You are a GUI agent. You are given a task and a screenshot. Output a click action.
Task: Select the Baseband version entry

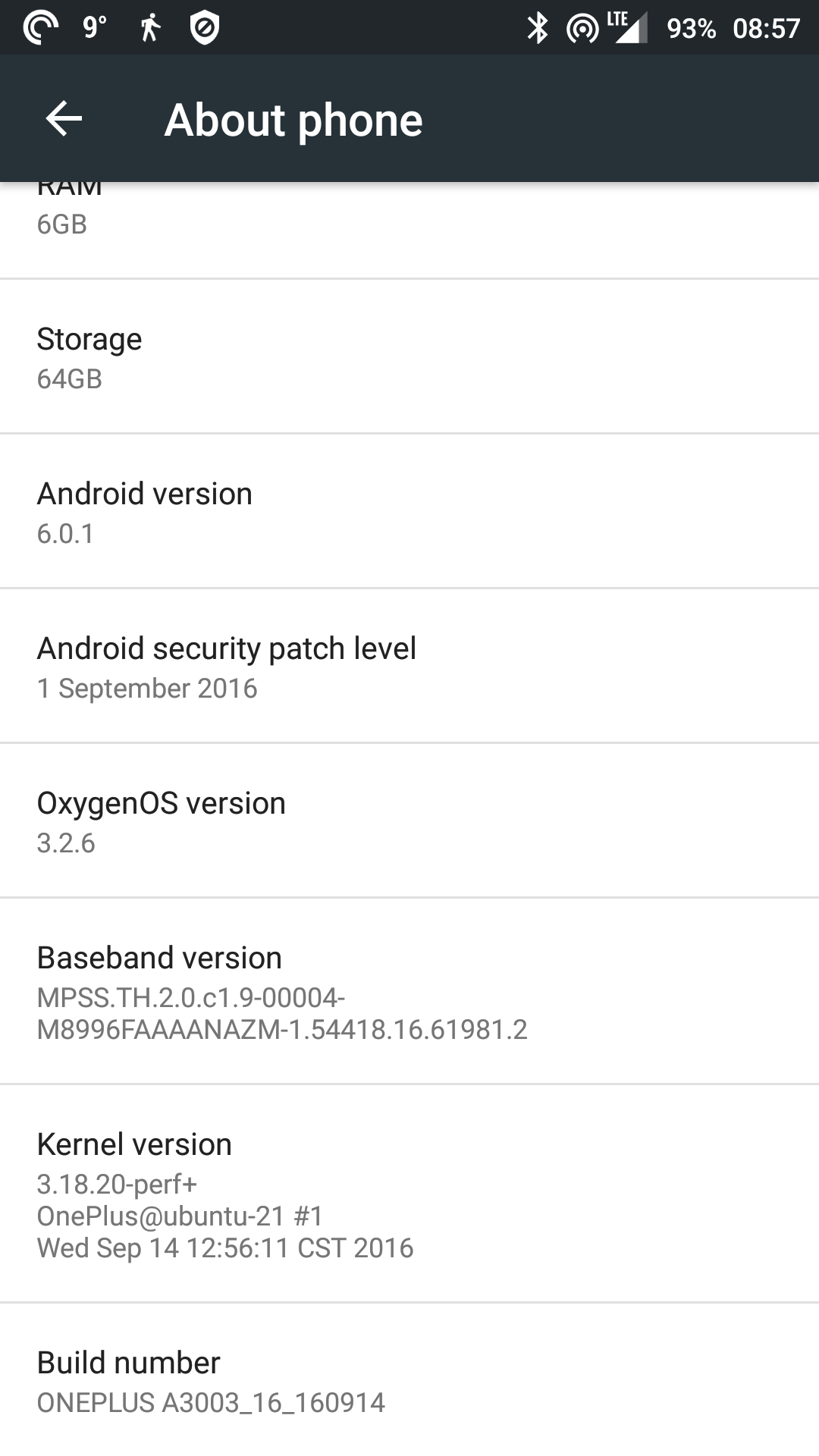click(409, 991)
